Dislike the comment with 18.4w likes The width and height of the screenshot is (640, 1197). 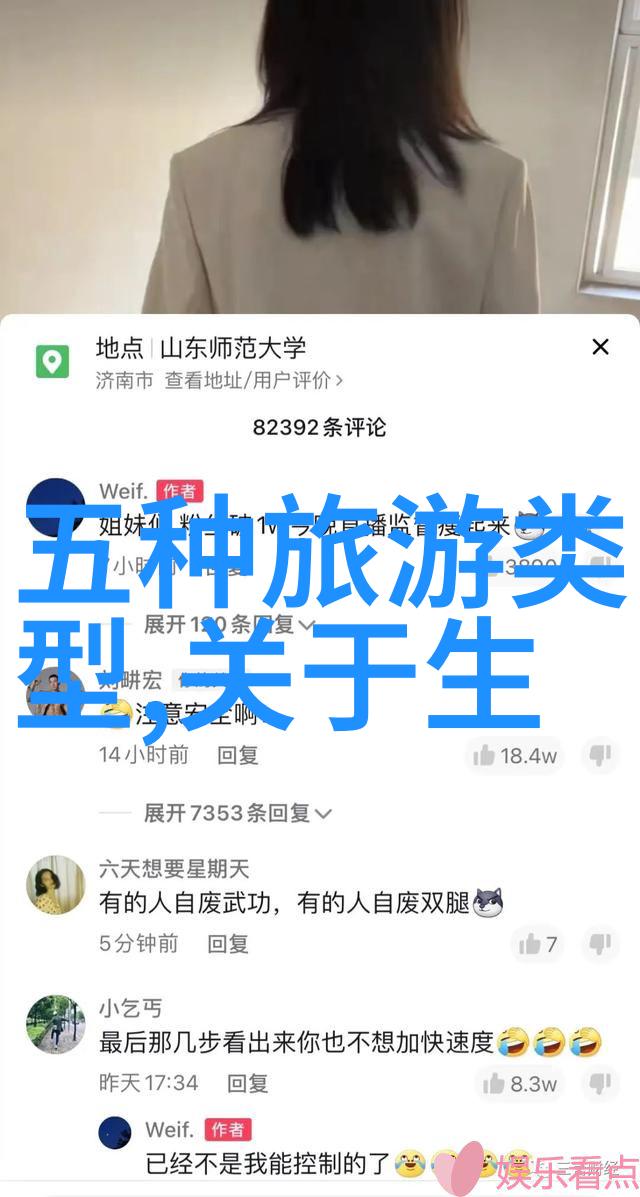click(x=600, y=755)
